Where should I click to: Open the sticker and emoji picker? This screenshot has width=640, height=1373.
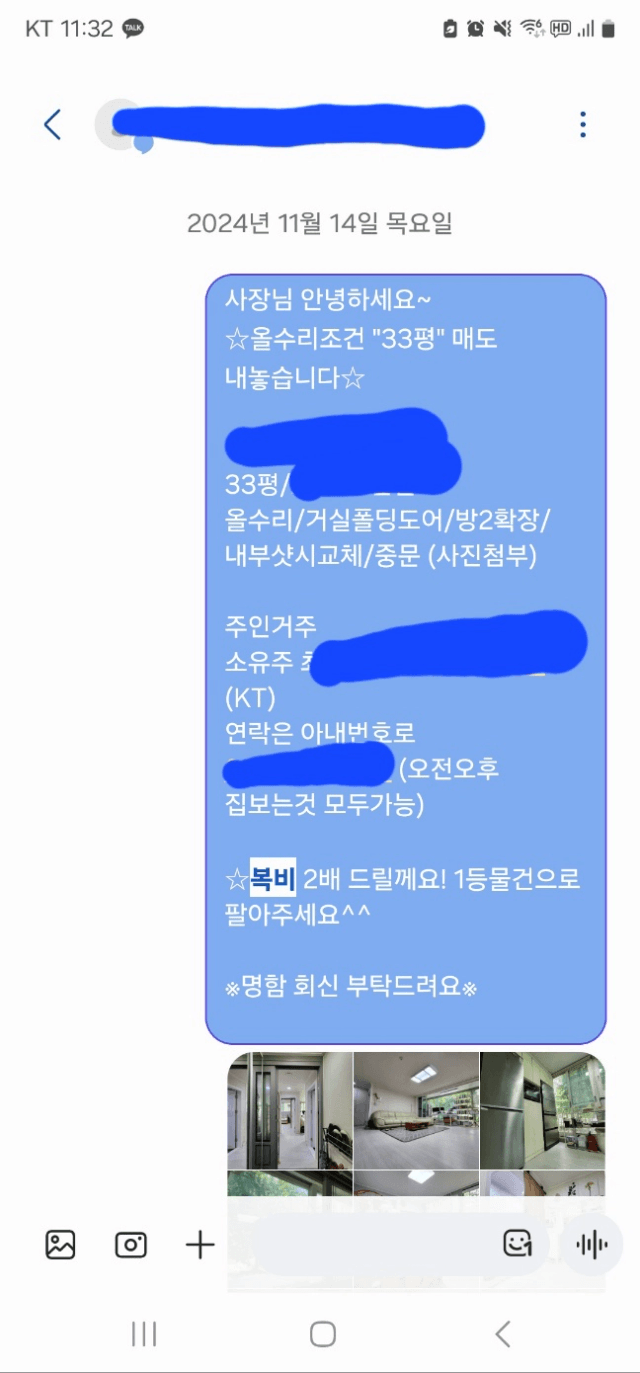[517, 1244]
